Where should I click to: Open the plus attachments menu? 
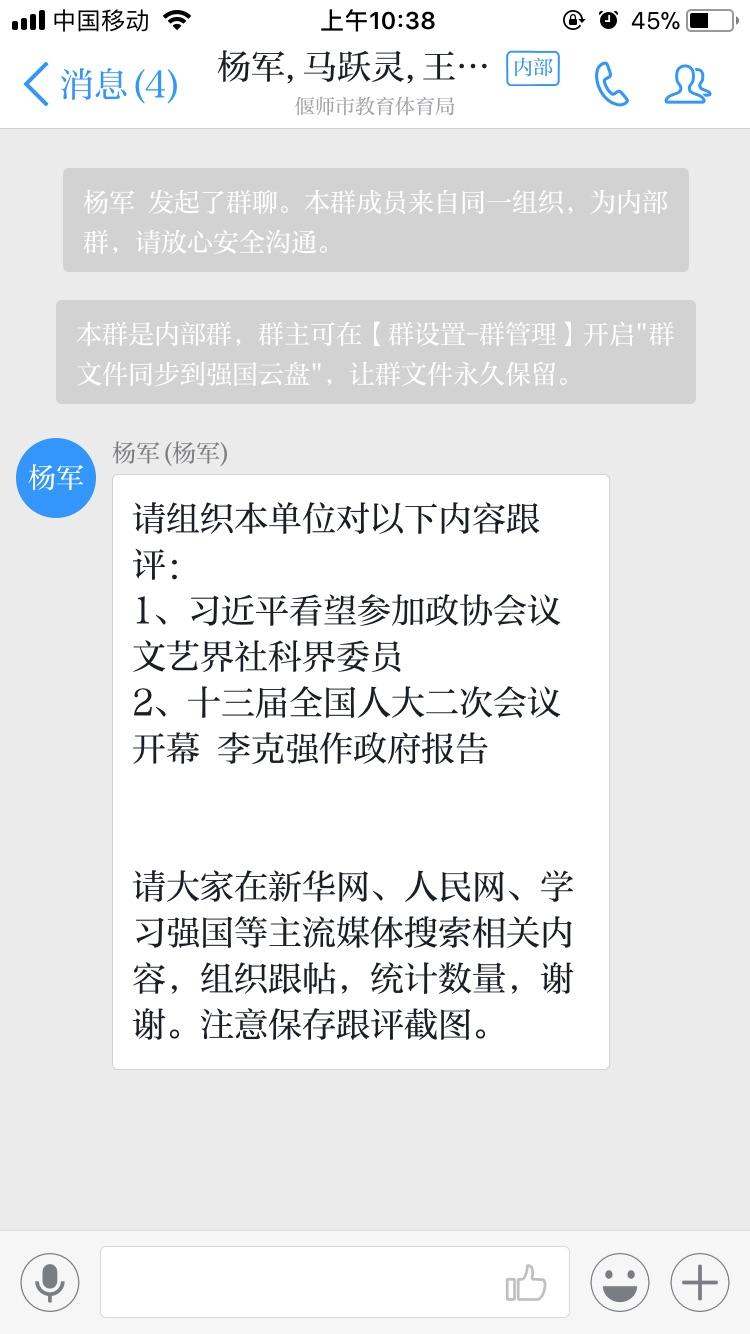coord(699,1281)
